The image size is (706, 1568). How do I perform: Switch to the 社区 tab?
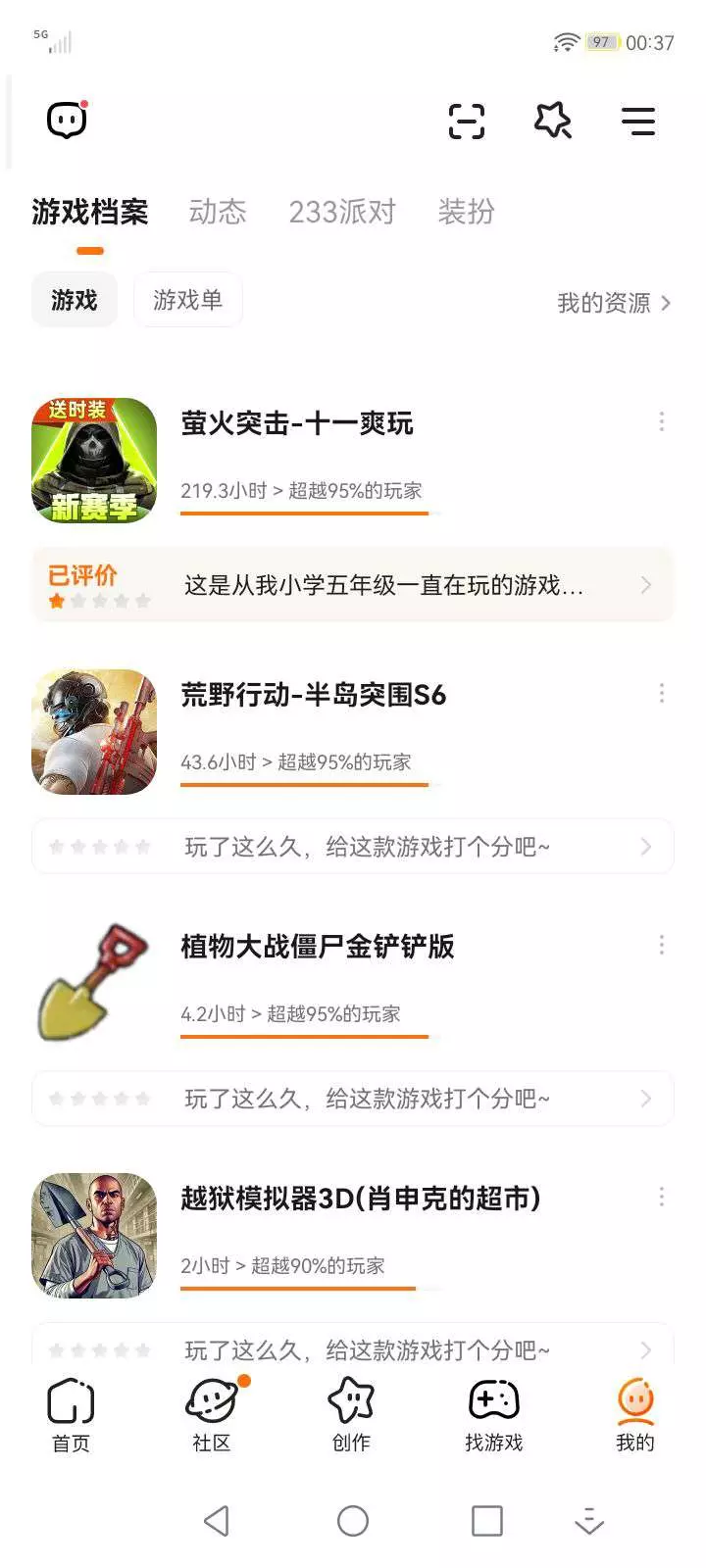pyautogui.click(x=212, y=1415)
